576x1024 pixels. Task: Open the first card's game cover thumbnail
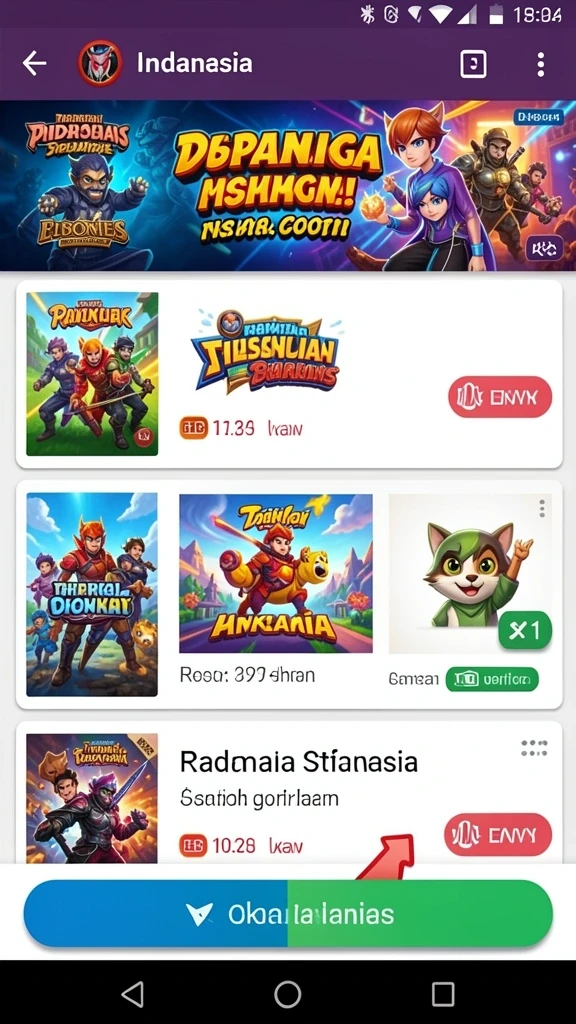92,374
